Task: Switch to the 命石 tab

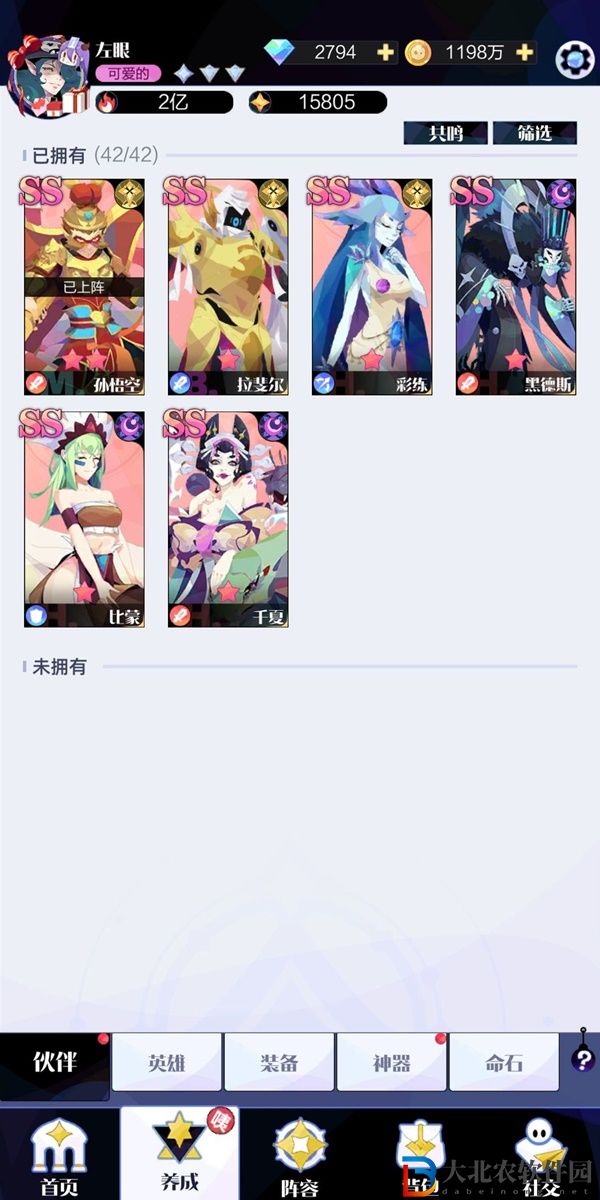Action: click(x=504, y=1063)
